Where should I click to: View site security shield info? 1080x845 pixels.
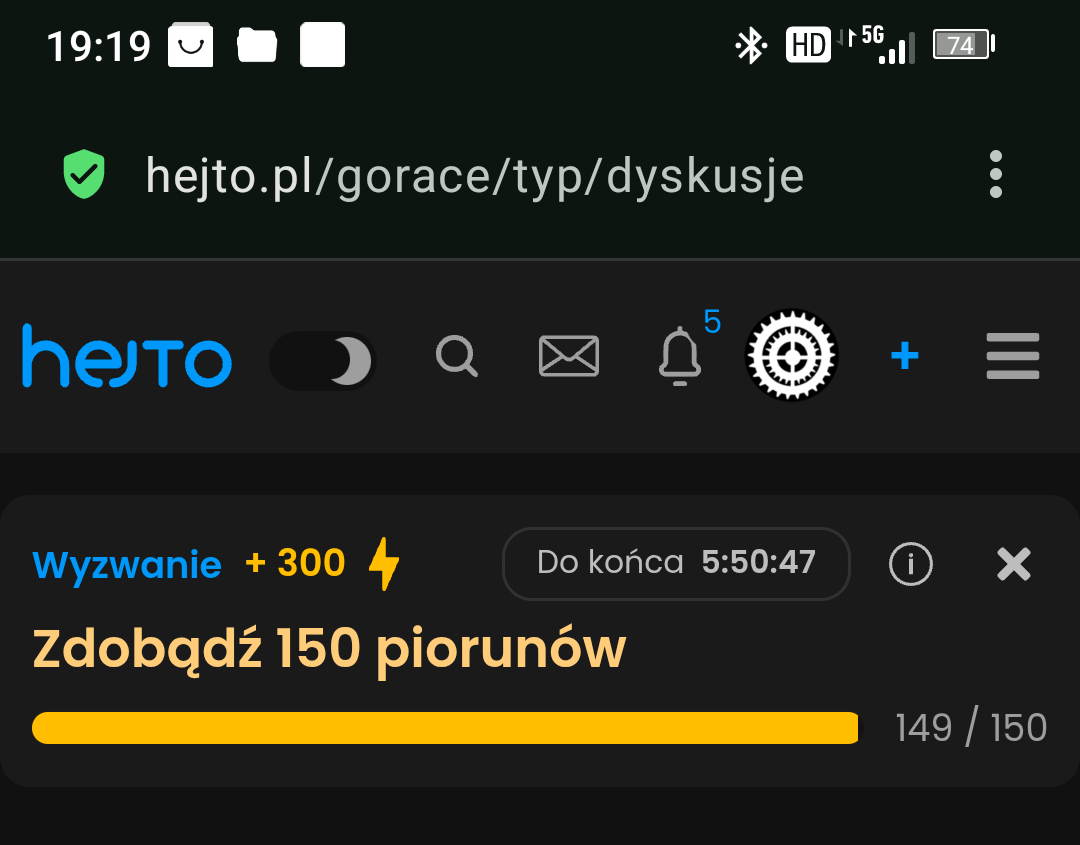tap(84, 175)
